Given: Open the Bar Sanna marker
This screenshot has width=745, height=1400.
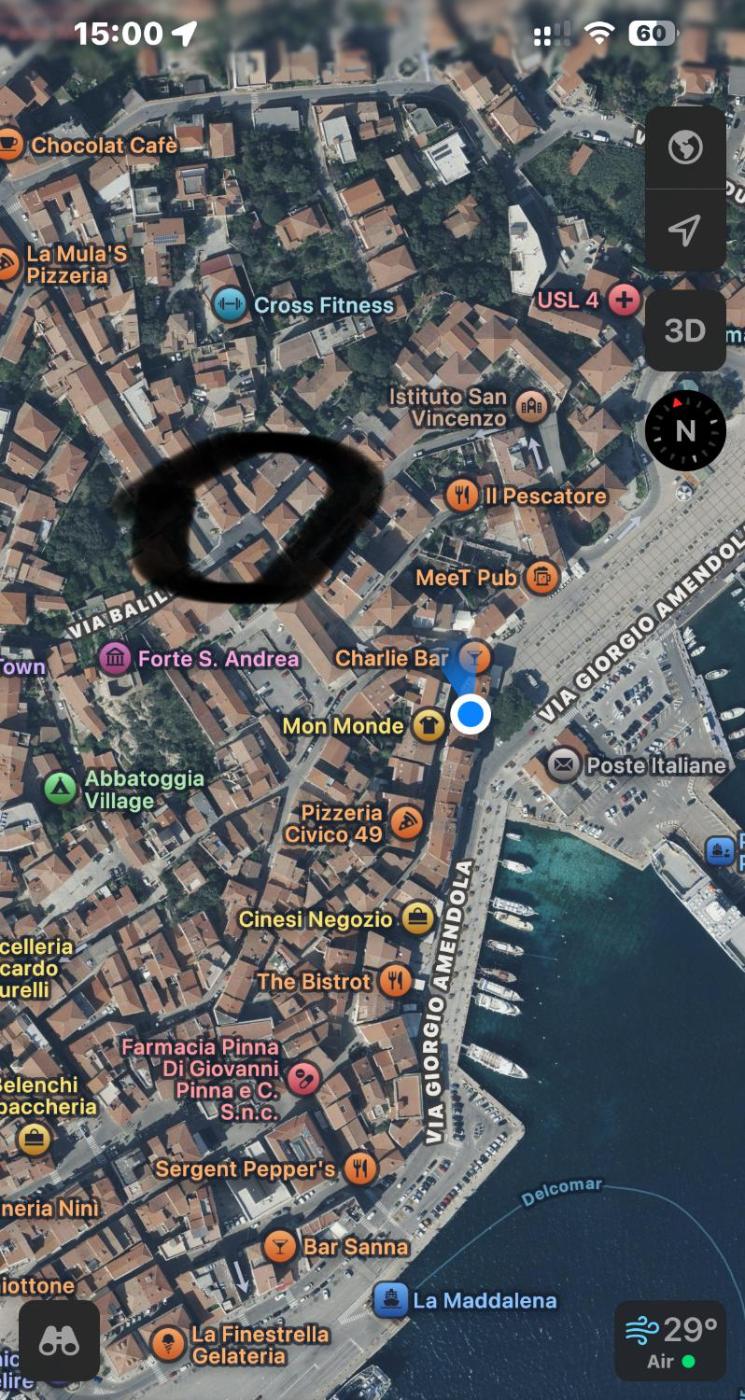Looking at the screenshot, I should pos(279,1246).
